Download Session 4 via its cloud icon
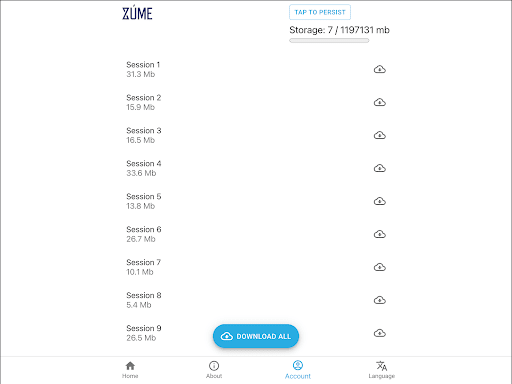This screenshot has height=384, width=512. click(380, 168)
